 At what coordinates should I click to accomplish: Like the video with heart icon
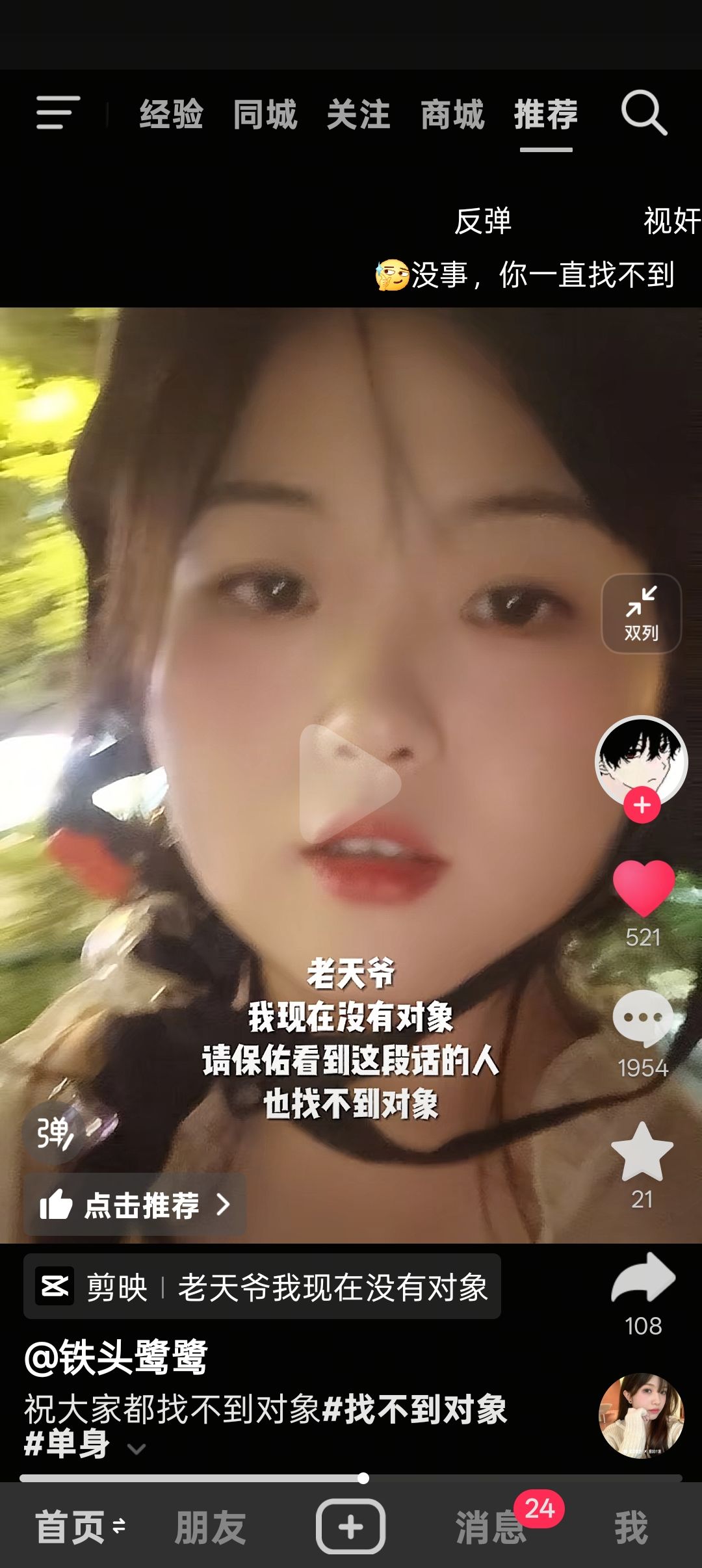tap(643, 887)
